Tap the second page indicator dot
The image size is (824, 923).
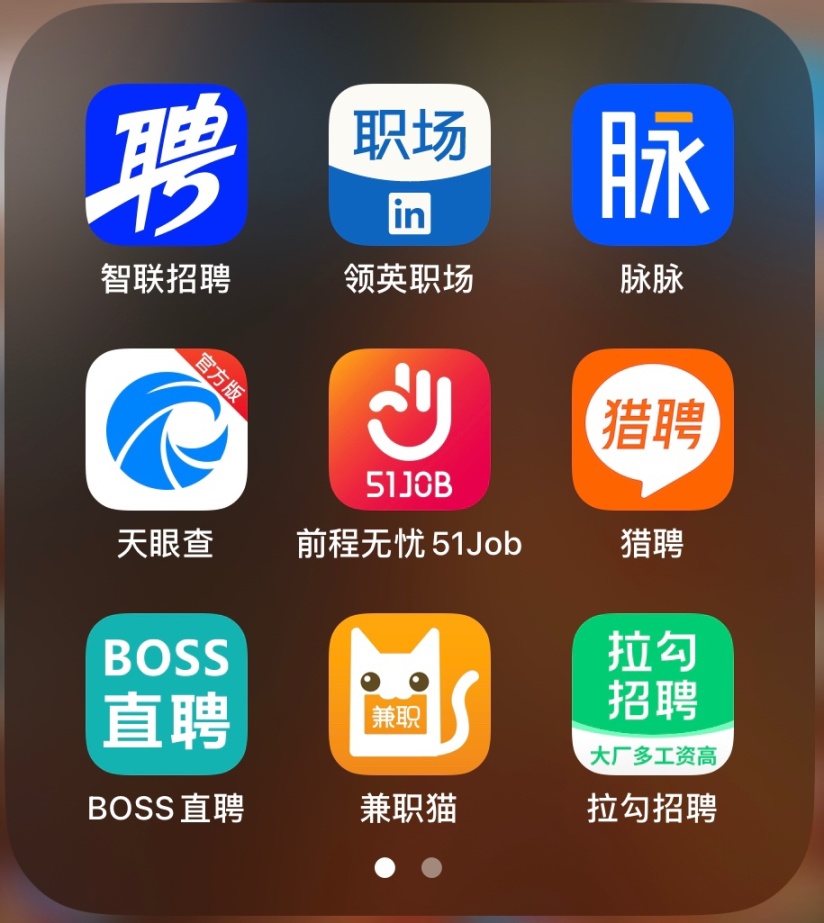(x=431, y=867)
